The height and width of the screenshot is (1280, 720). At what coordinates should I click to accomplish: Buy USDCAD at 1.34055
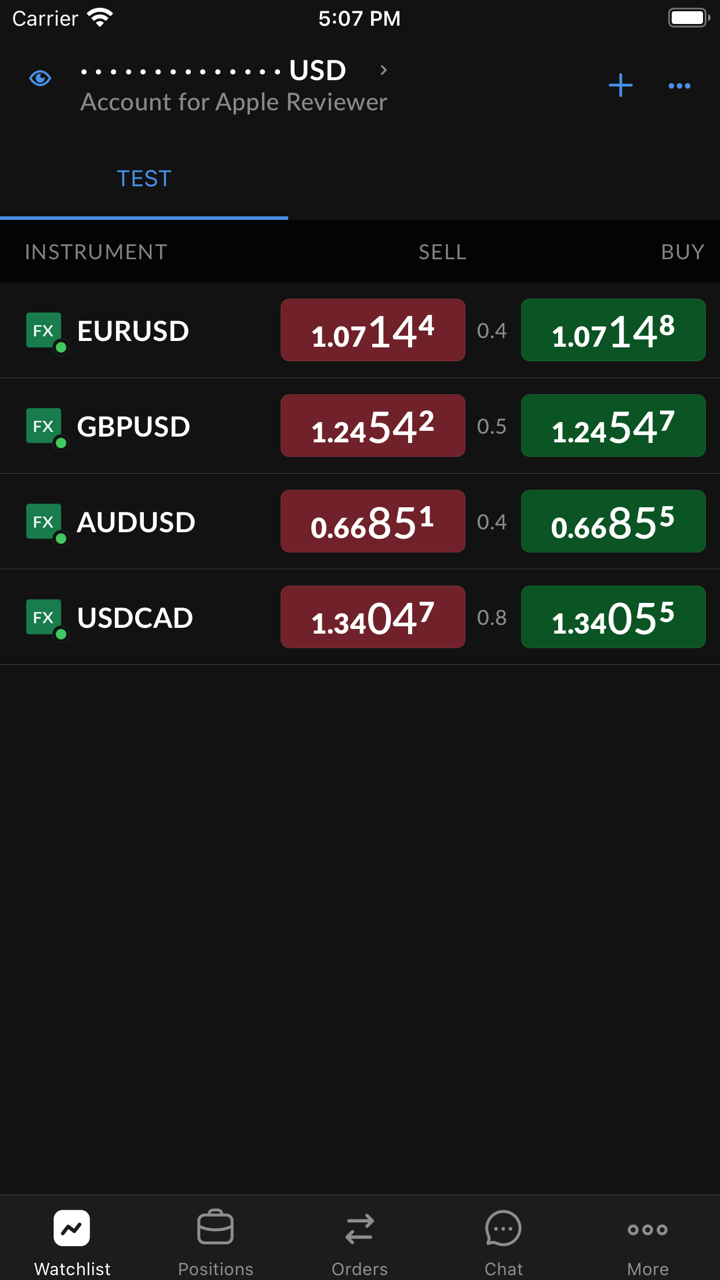click(613, 617)
